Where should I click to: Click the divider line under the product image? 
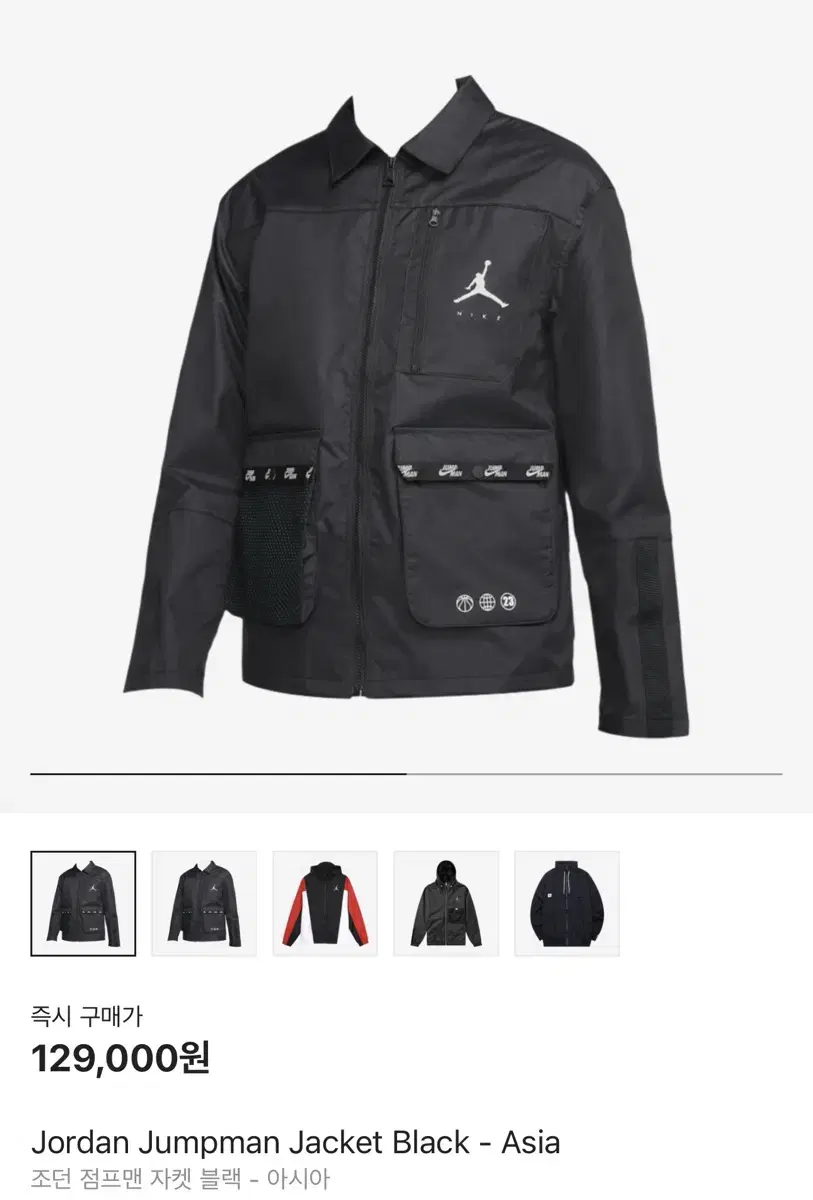[x=406, y=773]
